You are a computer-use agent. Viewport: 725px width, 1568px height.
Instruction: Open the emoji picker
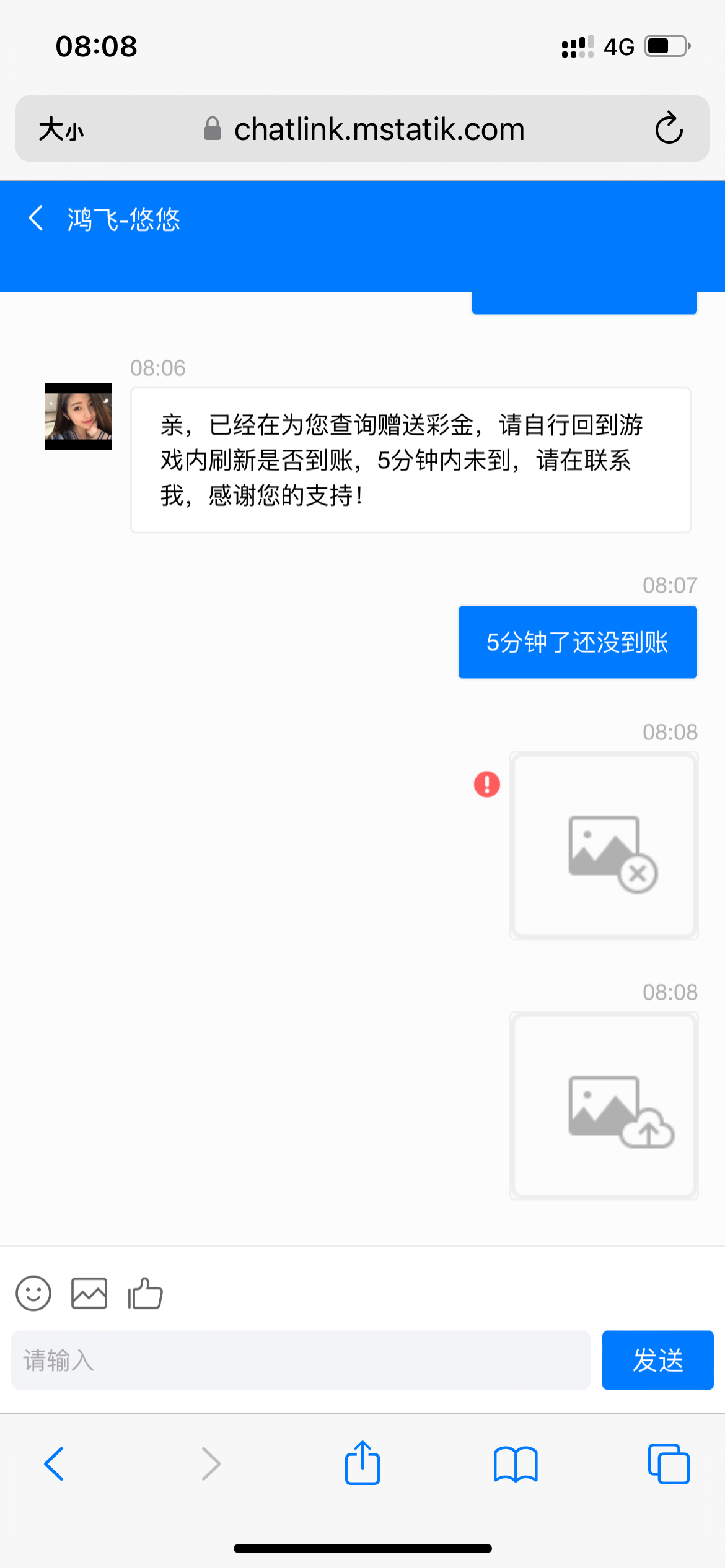[33, 1293]
